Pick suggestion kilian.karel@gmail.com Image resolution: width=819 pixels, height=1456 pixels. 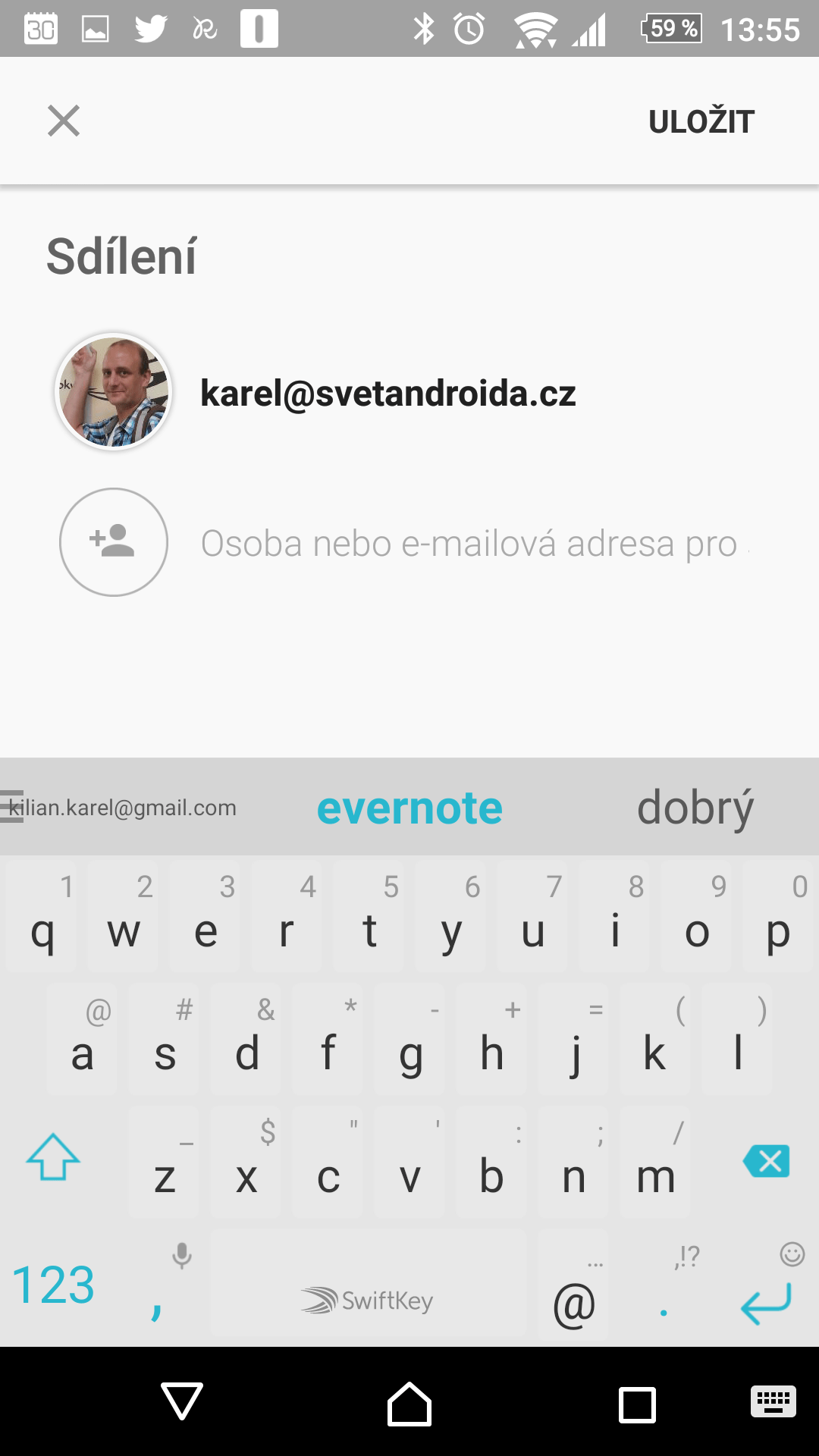(123, 808)
